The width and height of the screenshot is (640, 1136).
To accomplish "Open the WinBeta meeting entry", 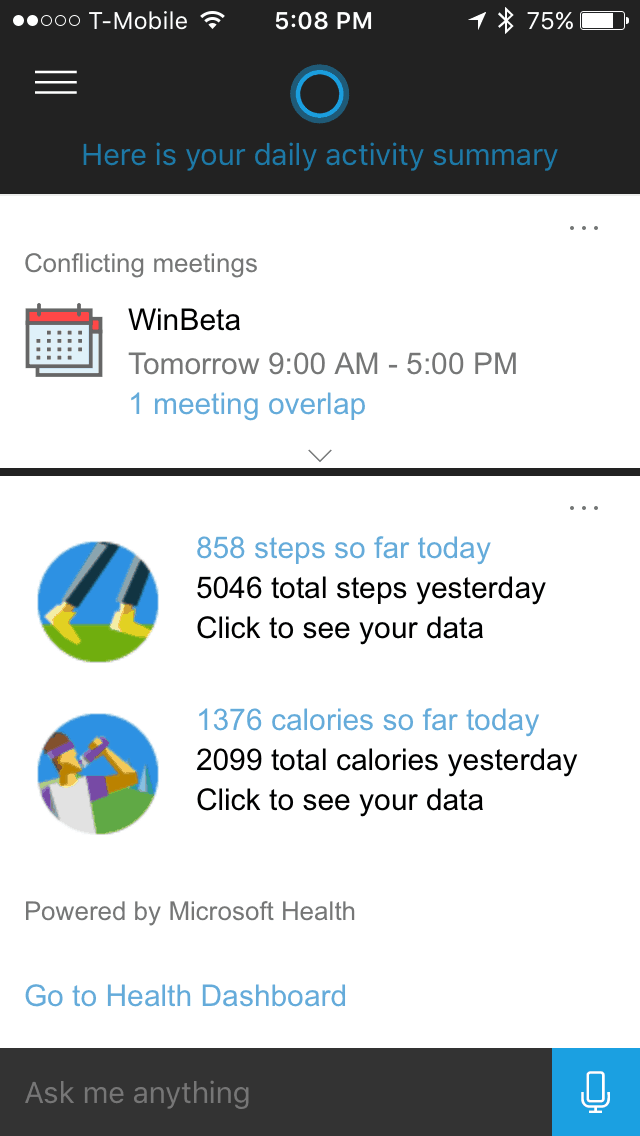I will (x=184, y=320).
